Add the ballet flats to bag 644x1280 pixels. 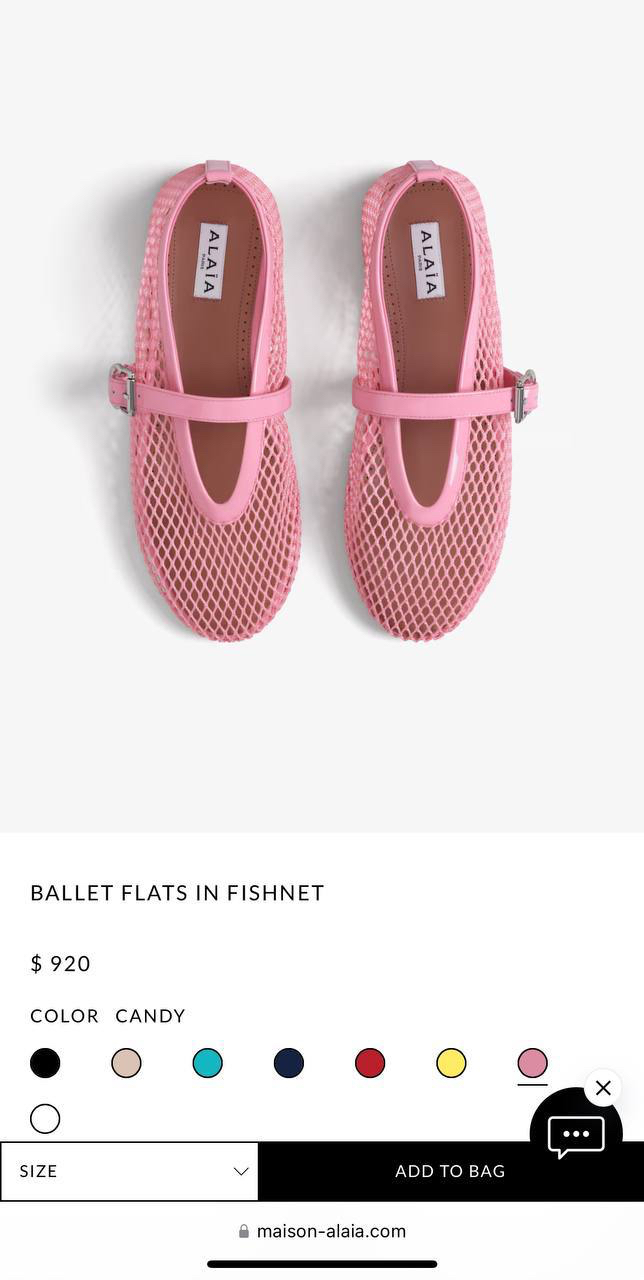coord(450,1171)
